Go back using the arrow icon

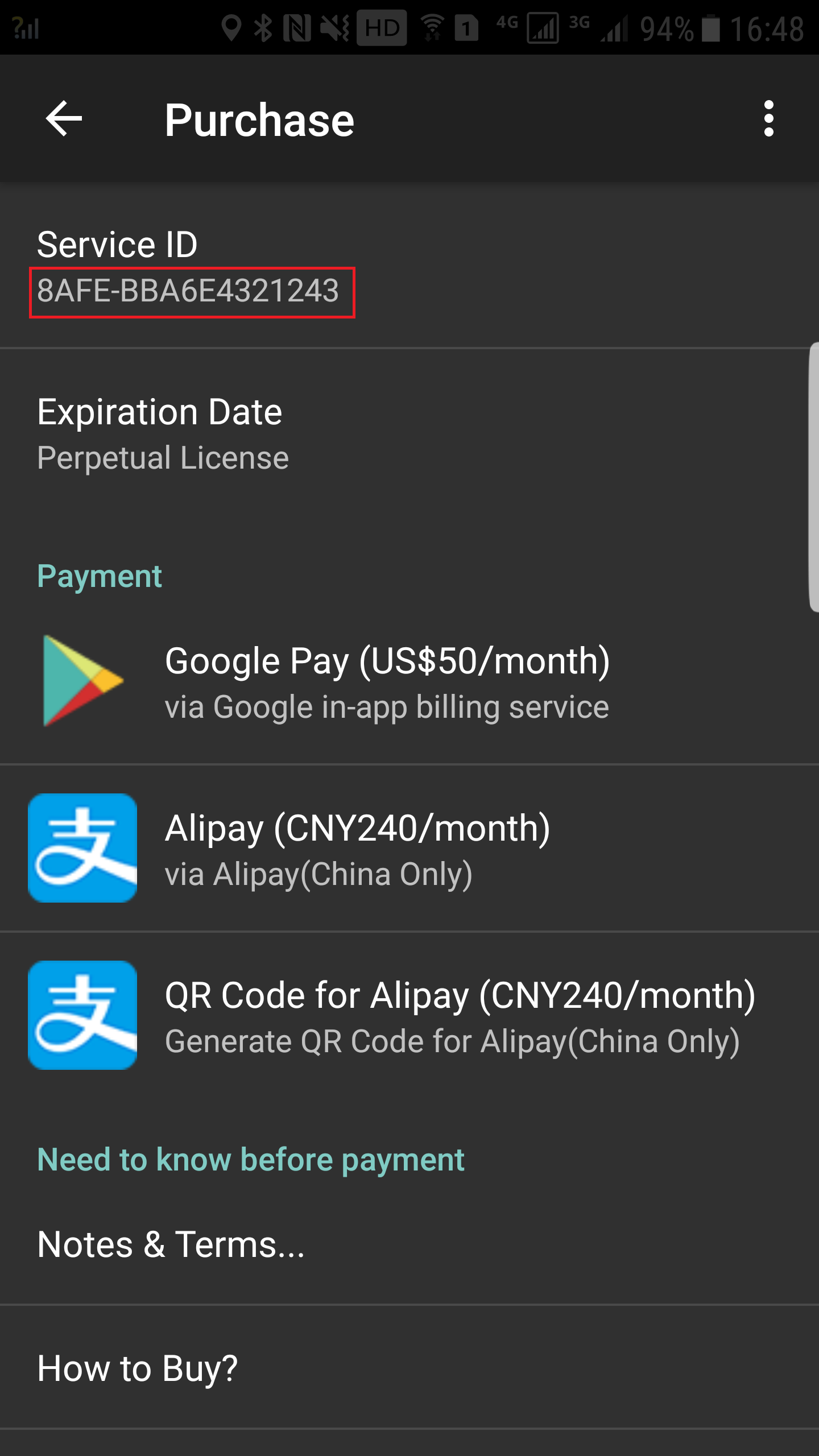coord(64,118)
